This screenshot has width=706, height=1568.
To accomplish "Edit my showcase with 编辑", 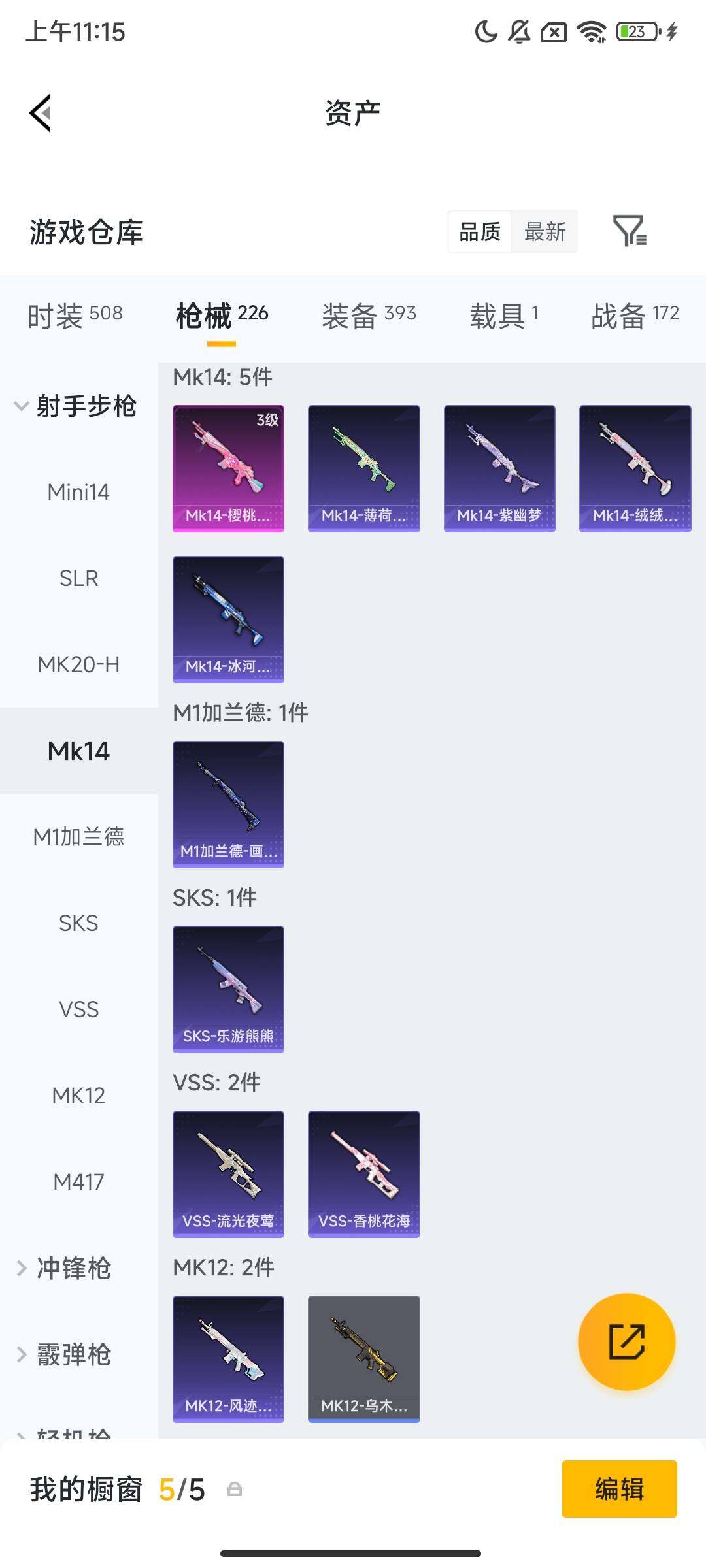I will tap(619, 1489).
